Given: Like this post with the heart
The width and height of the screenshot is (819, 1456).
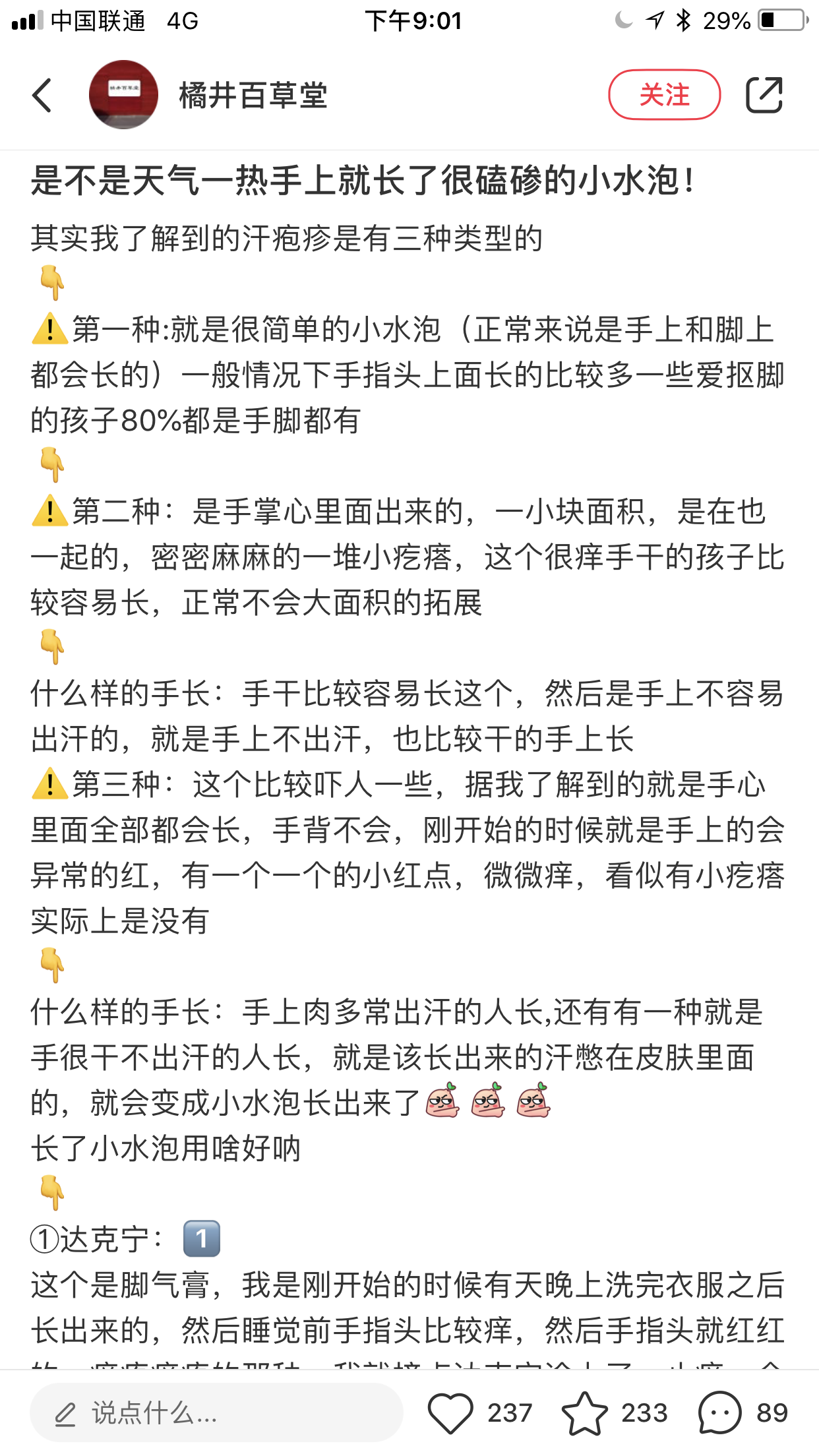Looking at the screenshot, I should coord(450,1412).
